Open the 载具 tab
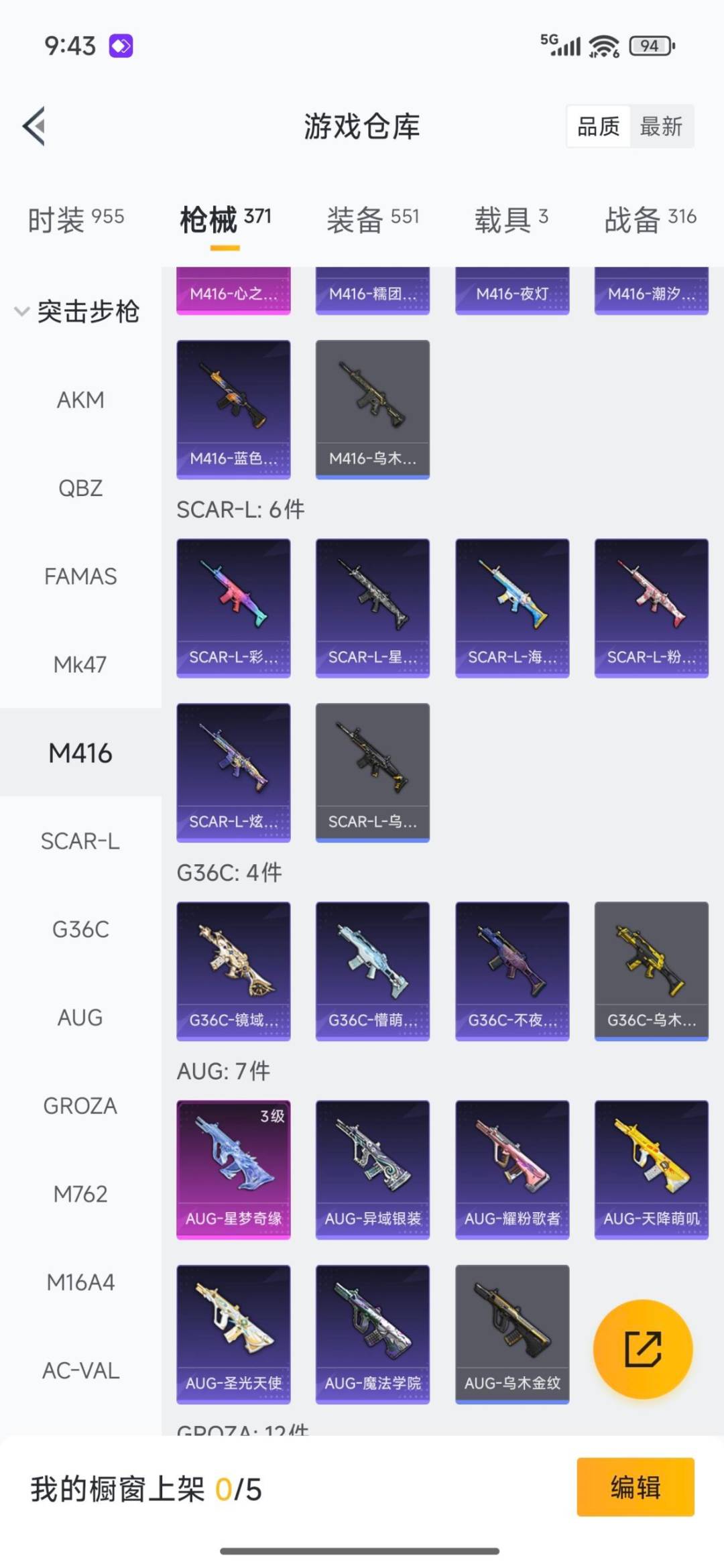 (511, 219)
